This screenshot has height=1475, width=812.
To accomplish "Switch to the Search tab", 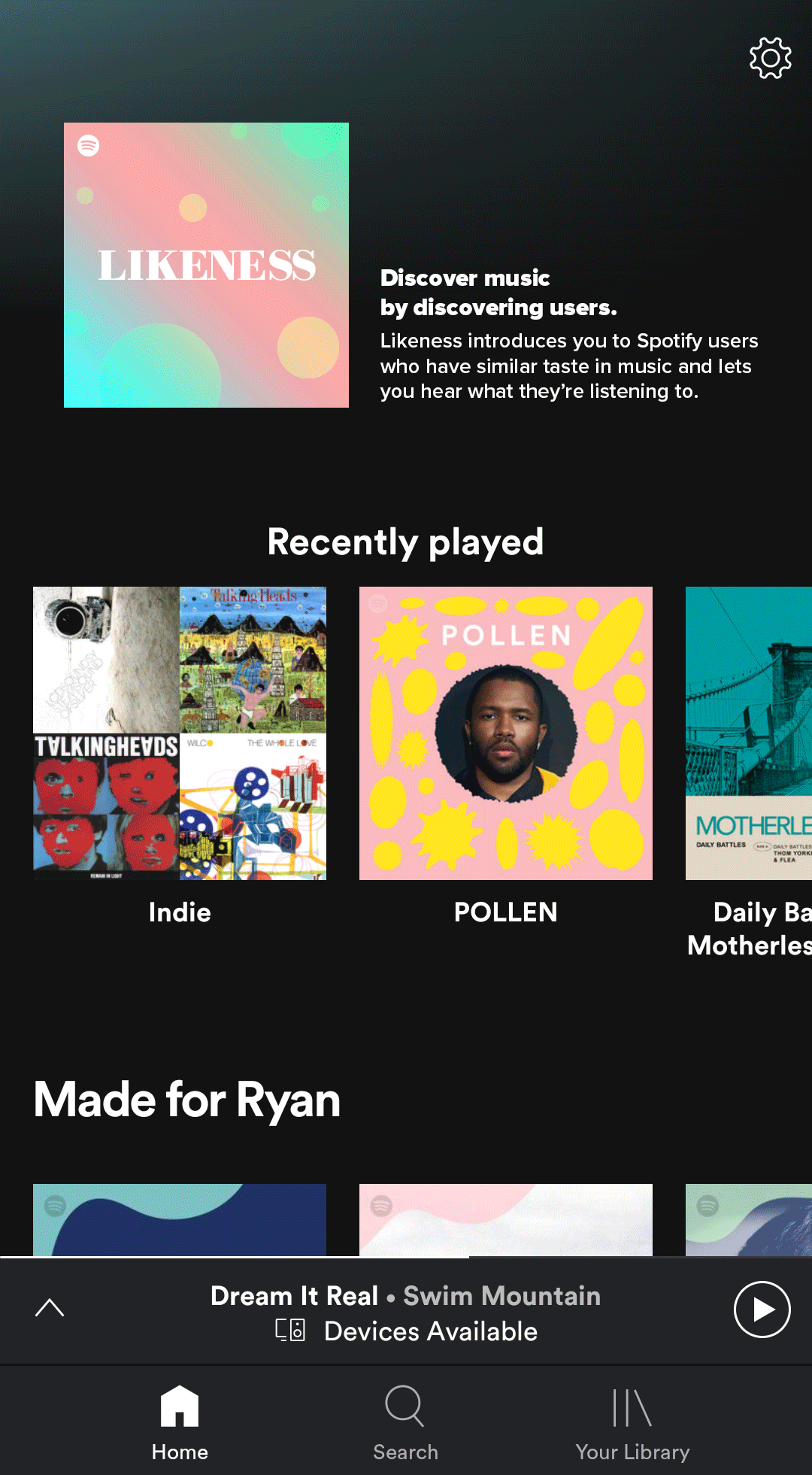I will pyautogui.click(x=405, y=1422).
